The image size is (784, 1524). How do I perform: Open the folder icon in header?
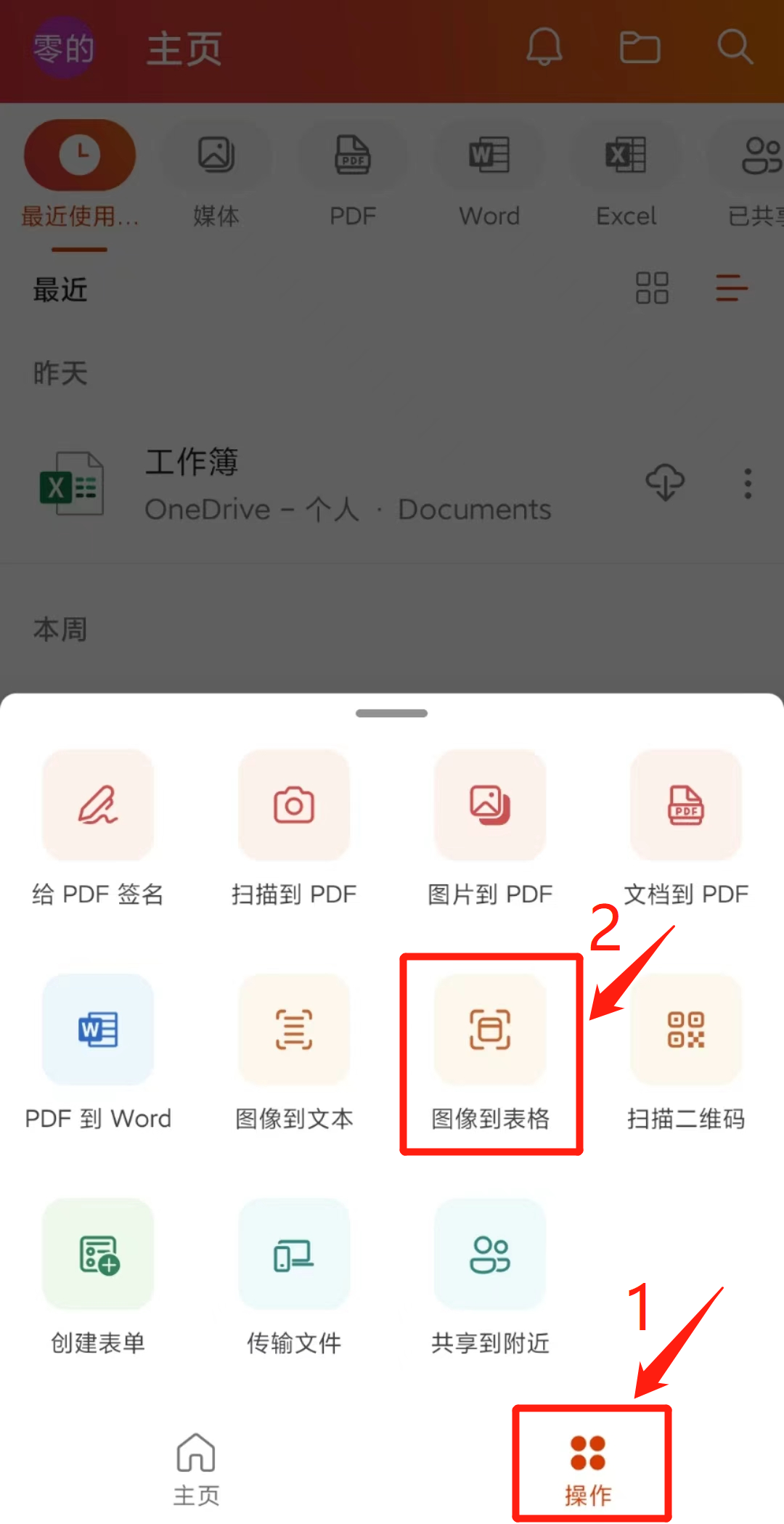(640, 48)
